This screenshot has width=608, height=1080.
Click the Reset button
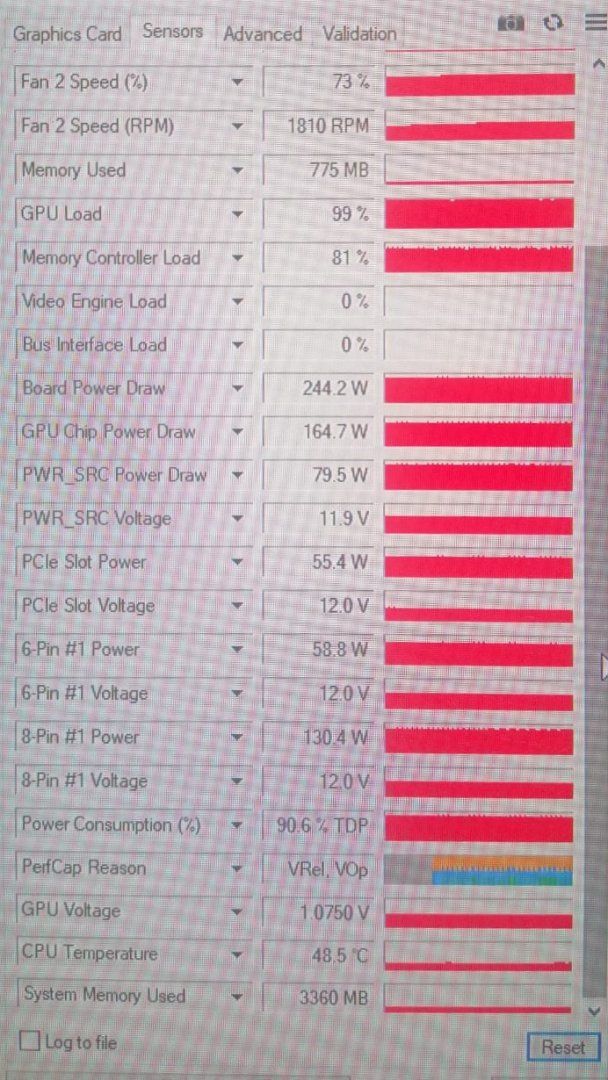coord(563,1047)
